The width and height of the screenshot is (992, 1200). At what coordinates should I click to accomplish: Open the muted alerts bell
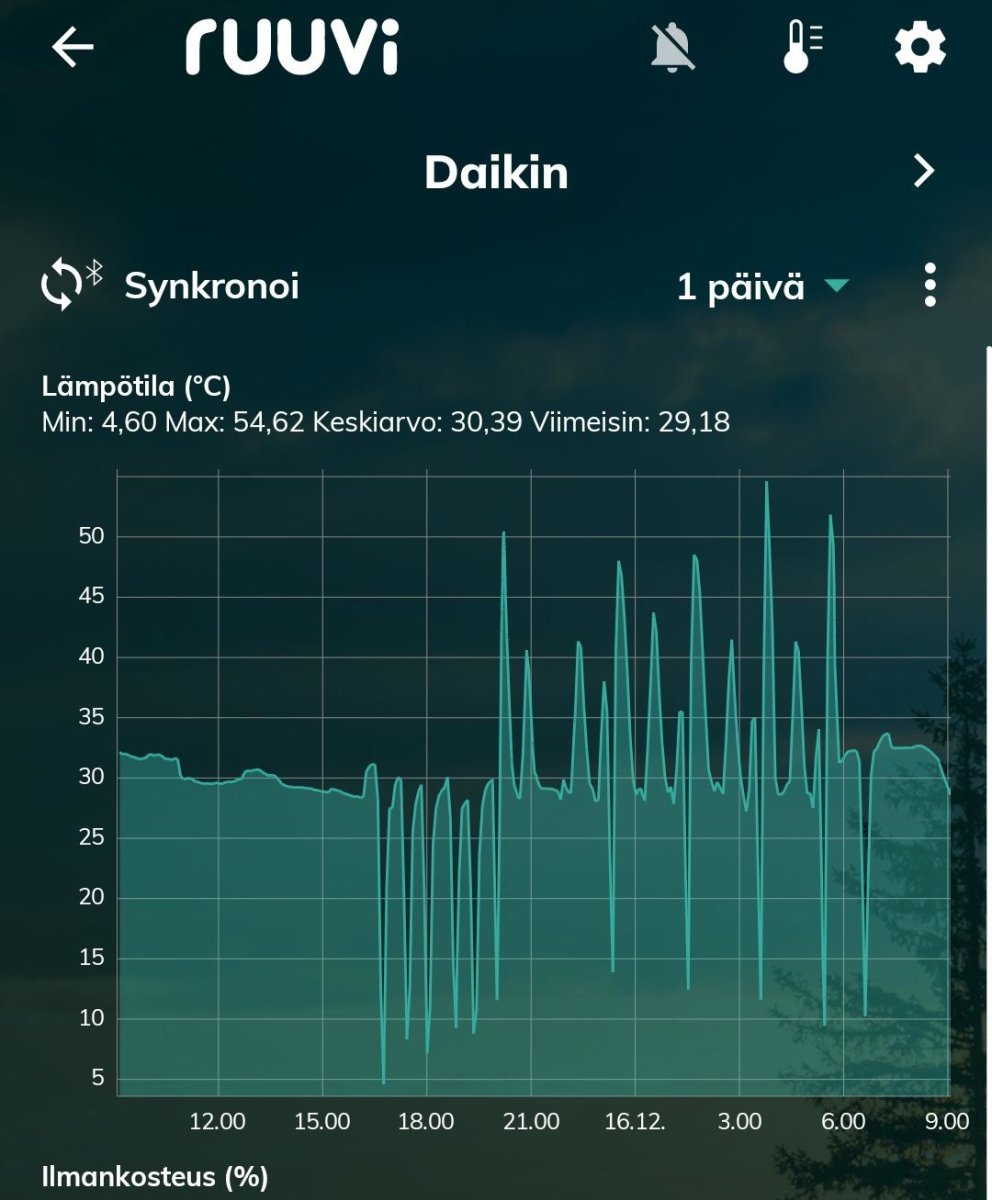673,47
